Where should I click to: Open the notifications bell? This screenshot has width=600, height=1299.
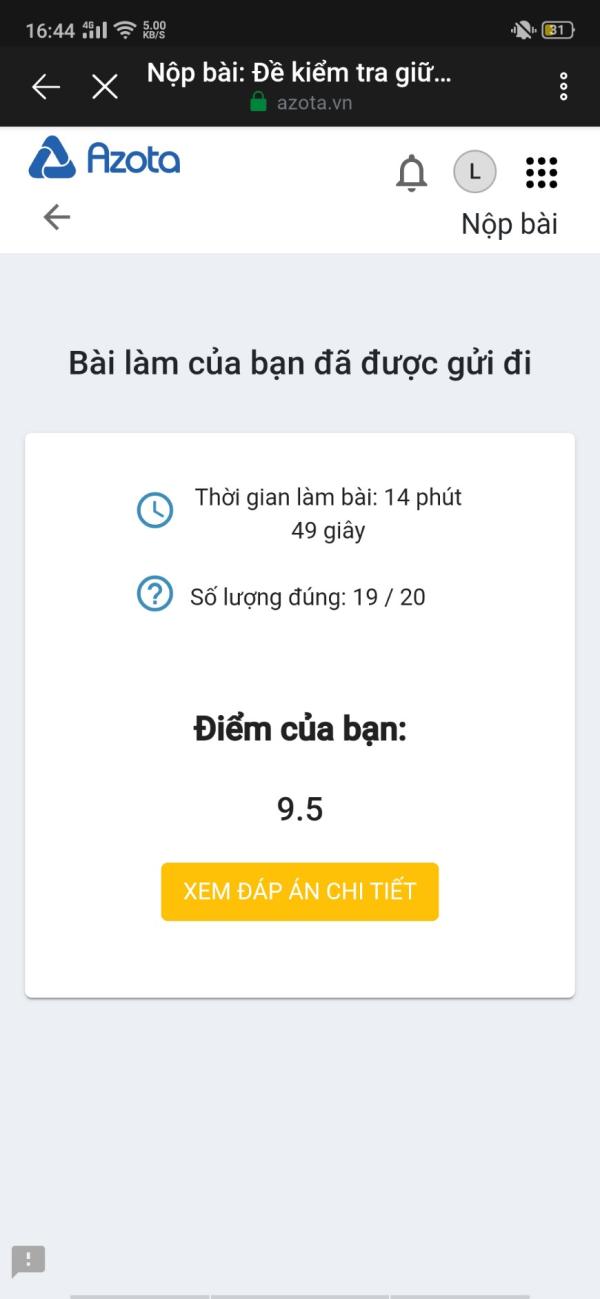(411, 173)
